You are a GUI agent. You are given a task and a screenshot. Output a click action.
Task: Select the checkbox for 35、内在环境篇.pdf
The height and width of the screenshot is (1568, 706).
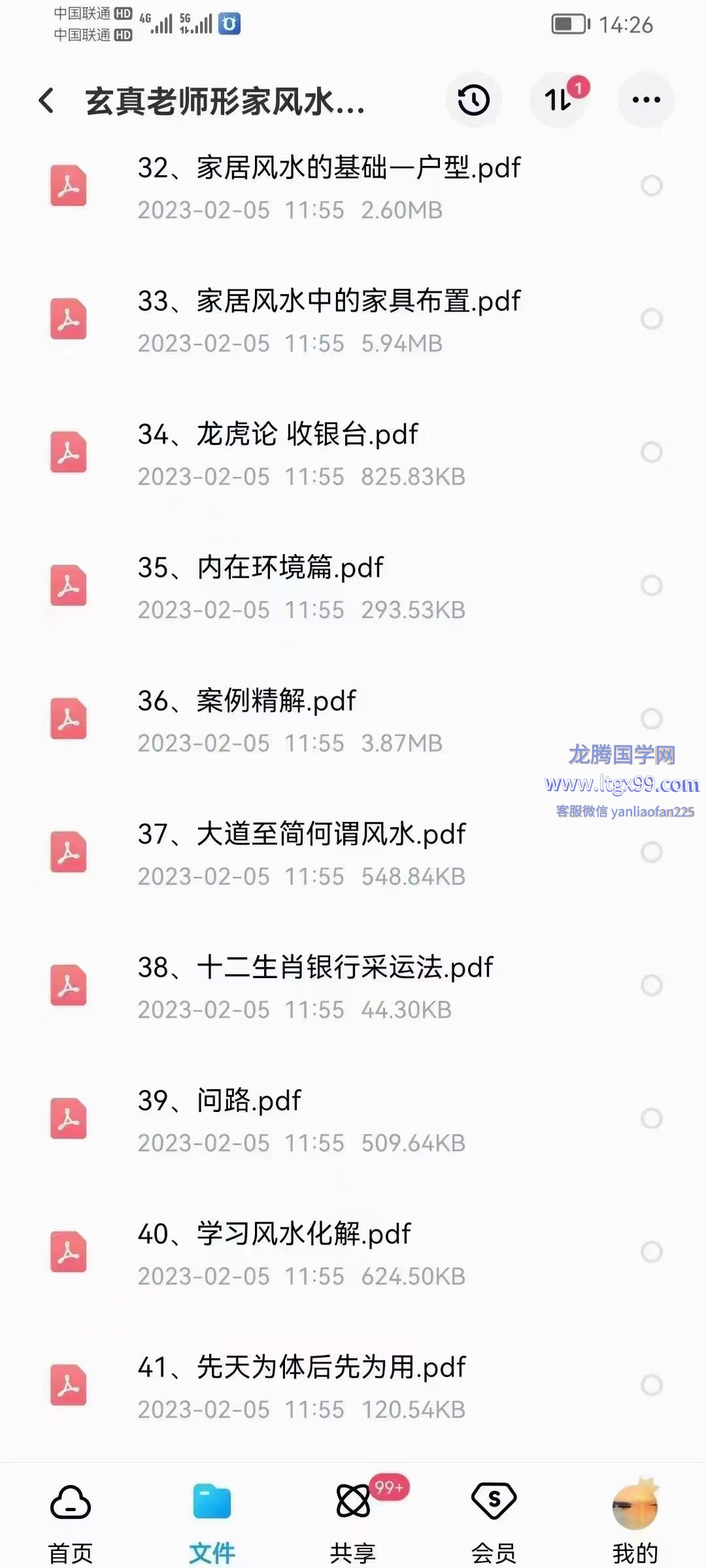pyautogui.click(x=651, y=585)
